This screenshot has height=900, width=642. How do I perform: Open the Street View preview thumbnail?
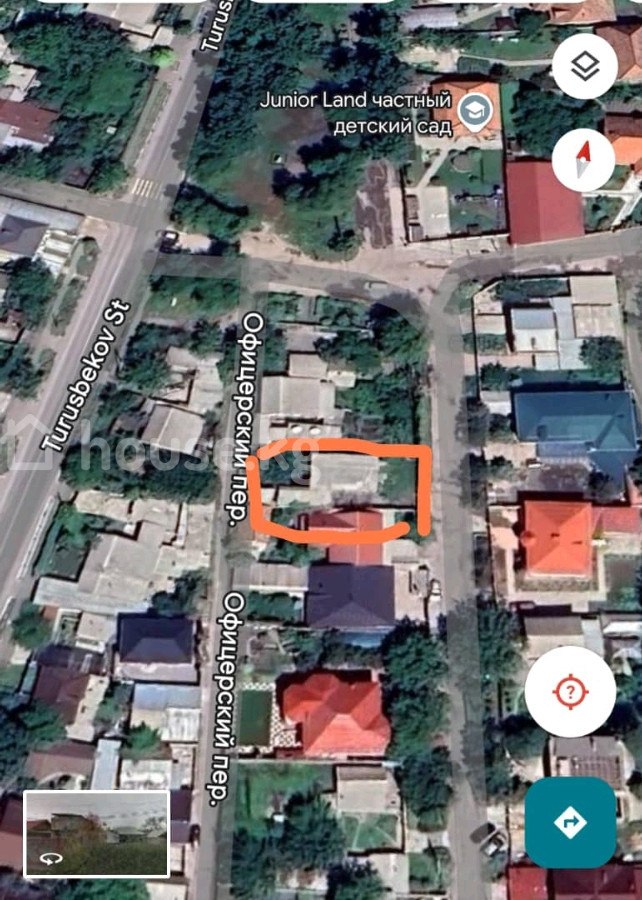pos(96,833)
